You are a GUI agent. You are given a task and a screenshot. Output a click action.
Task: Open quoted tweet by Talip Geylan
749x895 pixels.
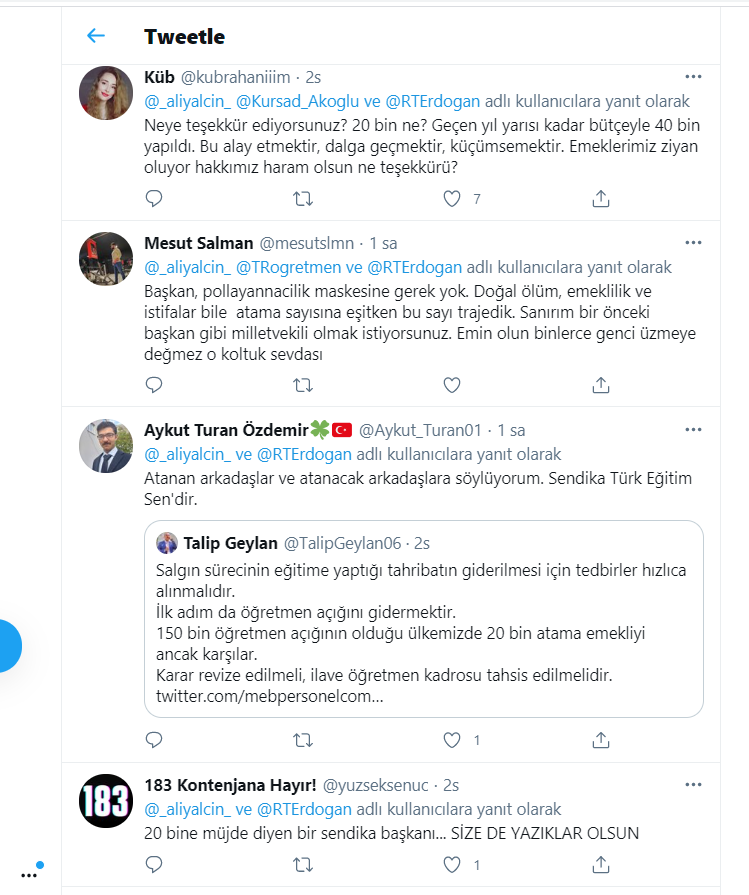click(x=423, y=618)
